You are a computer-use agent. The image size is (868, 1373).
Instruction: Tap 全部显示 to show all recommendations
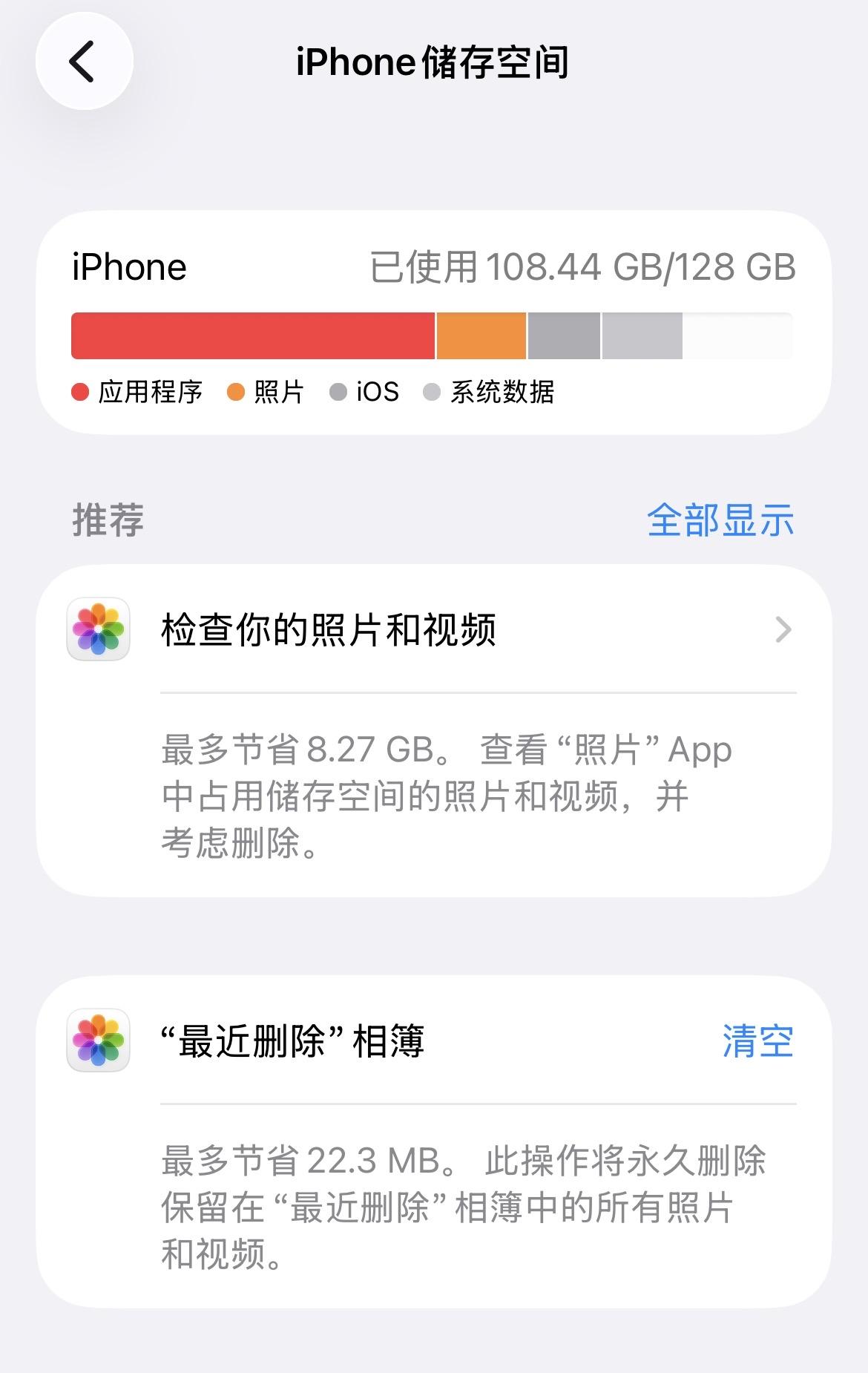(x=720, y=522)
